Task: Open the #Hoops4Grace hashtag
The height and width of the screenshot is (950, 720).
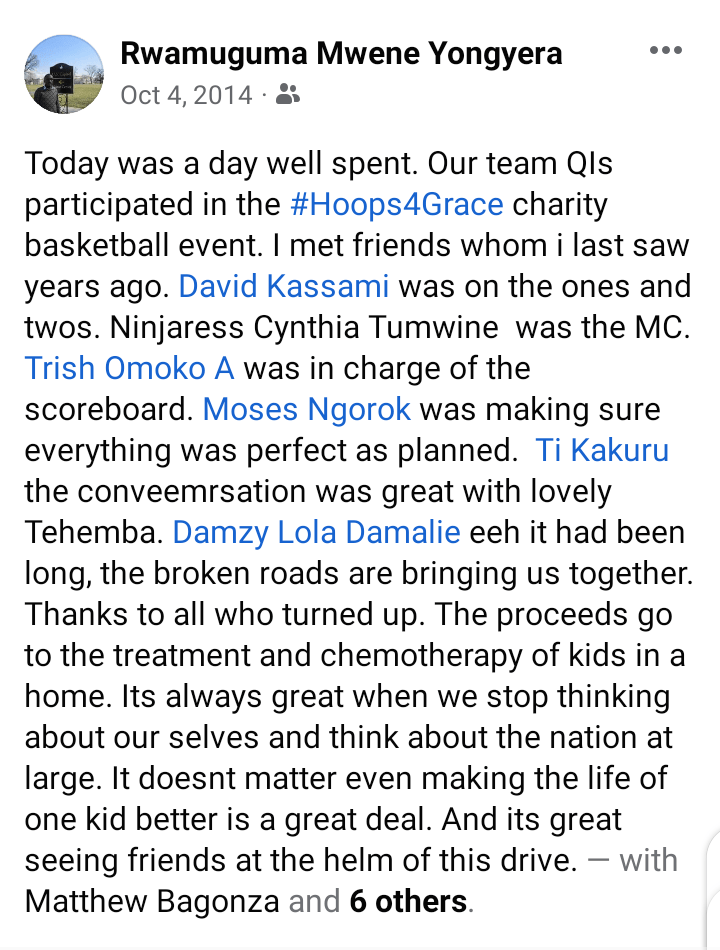Action: (x=396, y=204)
